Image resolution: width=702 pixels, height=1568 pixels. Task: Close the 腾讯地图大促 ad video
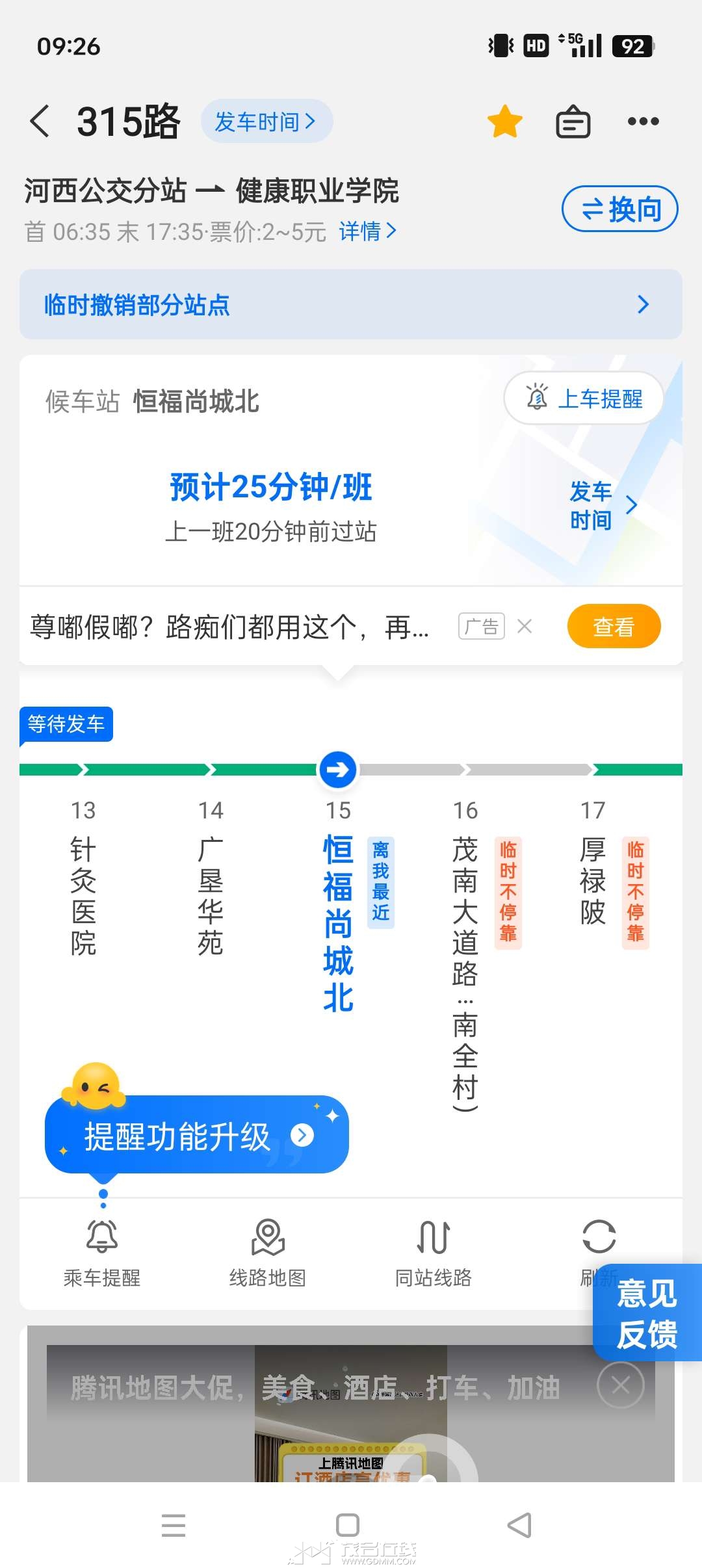tap(620, 1385)
